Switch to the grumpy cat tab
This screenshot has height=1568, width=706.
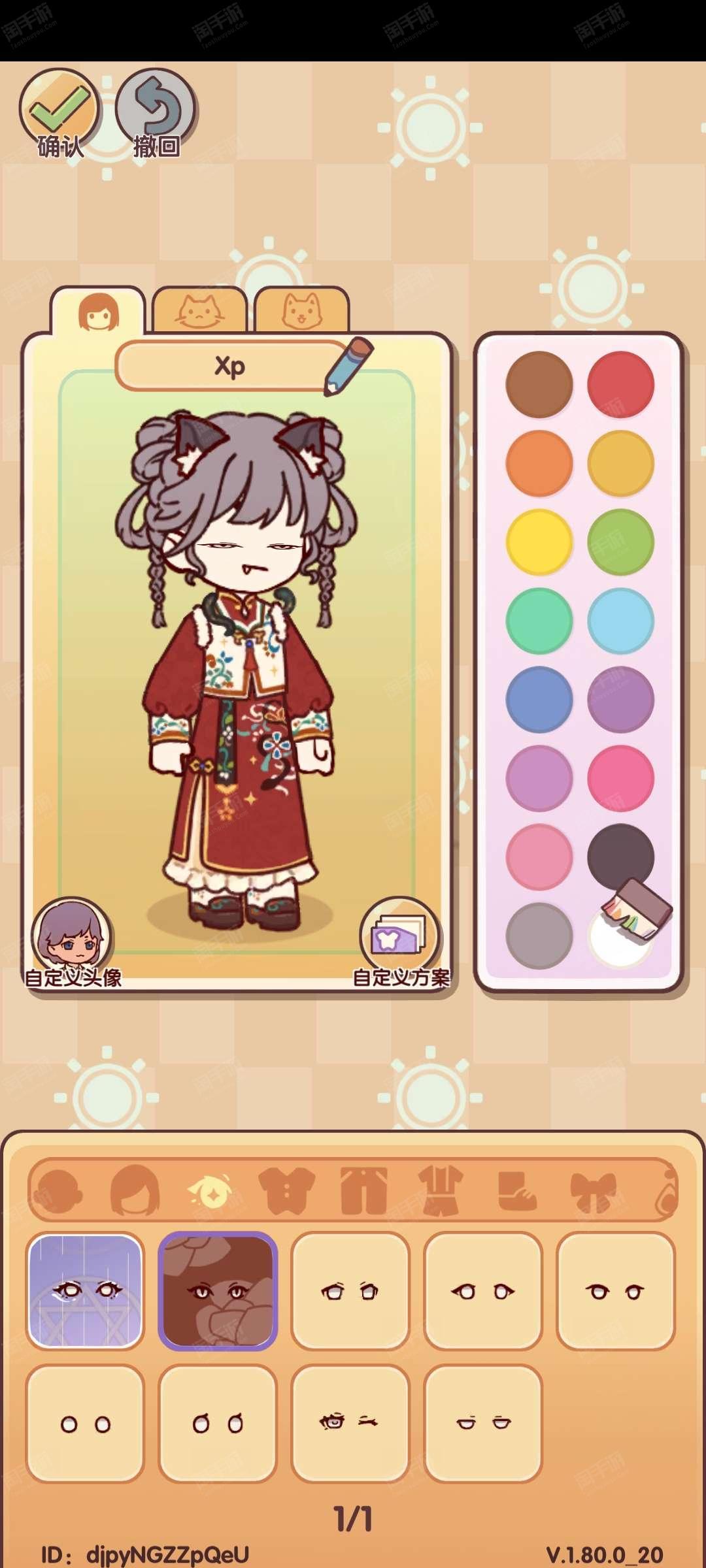[x=199, y=310]
